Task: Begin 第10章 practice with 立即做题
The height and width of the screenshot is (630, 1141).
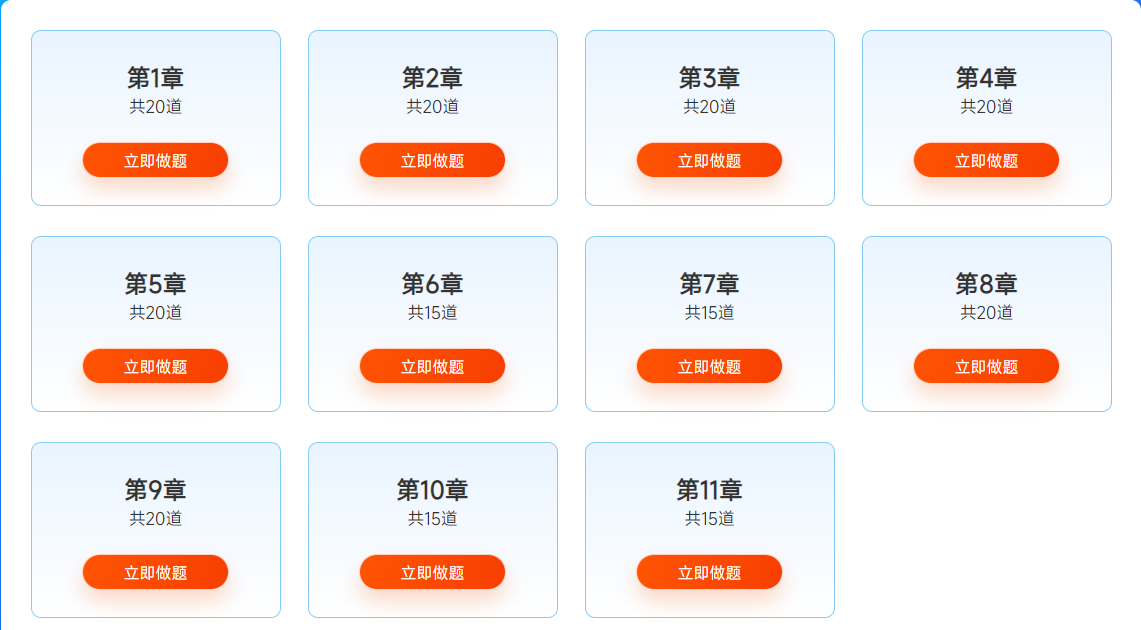Action: 432,572
